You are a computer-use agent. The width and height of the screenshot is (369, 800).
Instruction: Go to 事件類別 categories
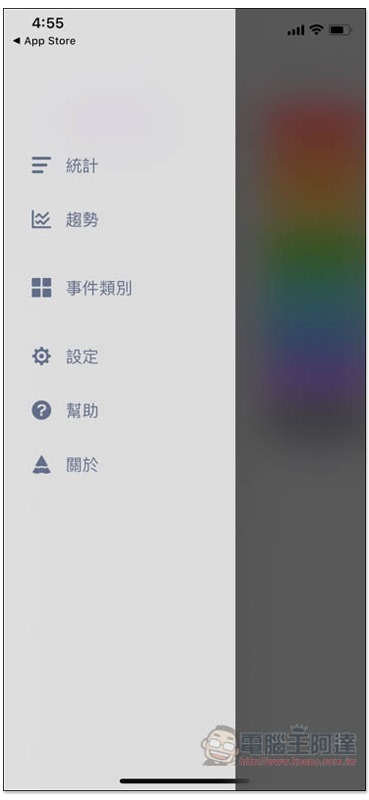pos(119,288)
